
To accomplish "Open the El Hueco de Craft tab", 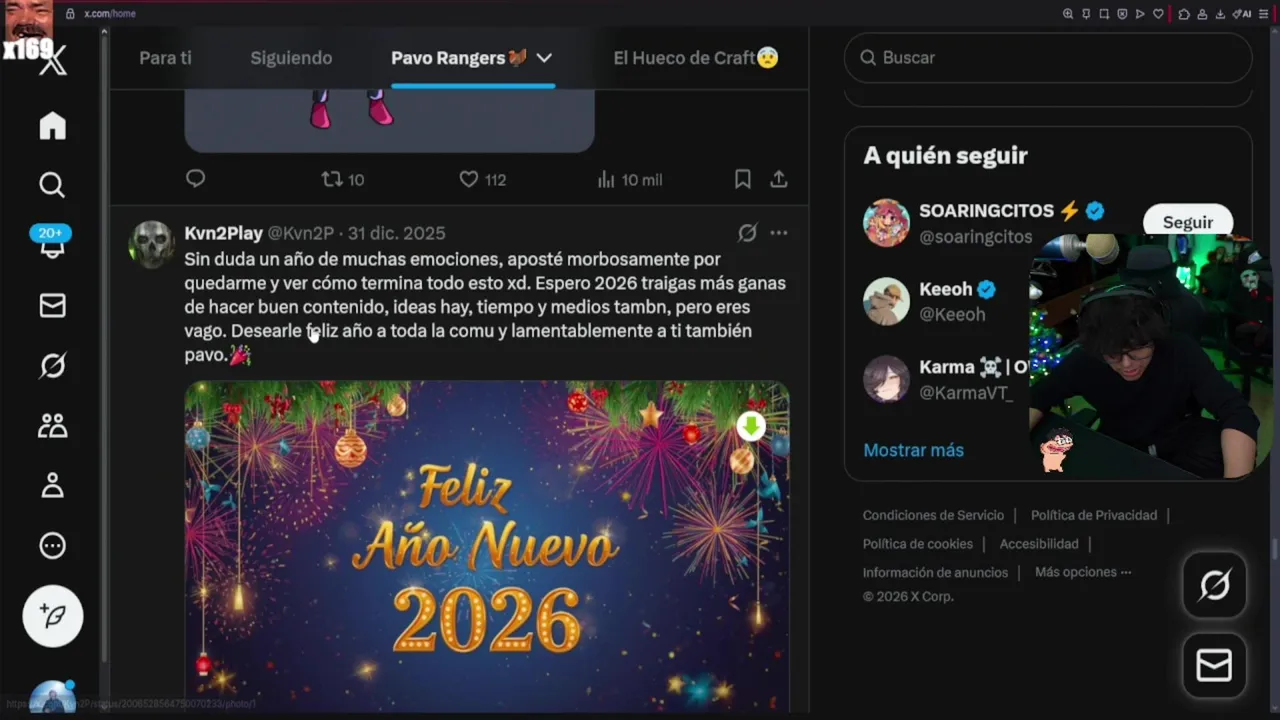I will (695, 58).
